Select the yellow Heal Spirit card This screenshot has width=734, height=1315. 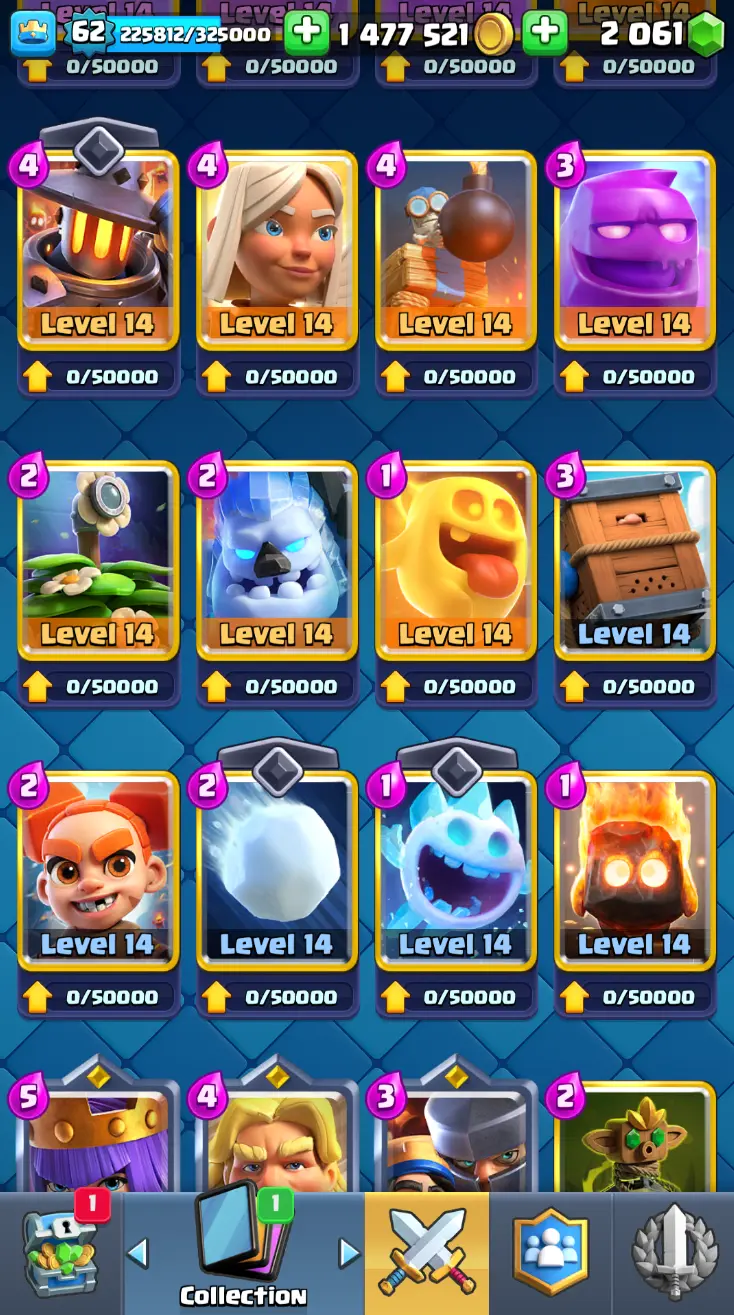point(456,560)
